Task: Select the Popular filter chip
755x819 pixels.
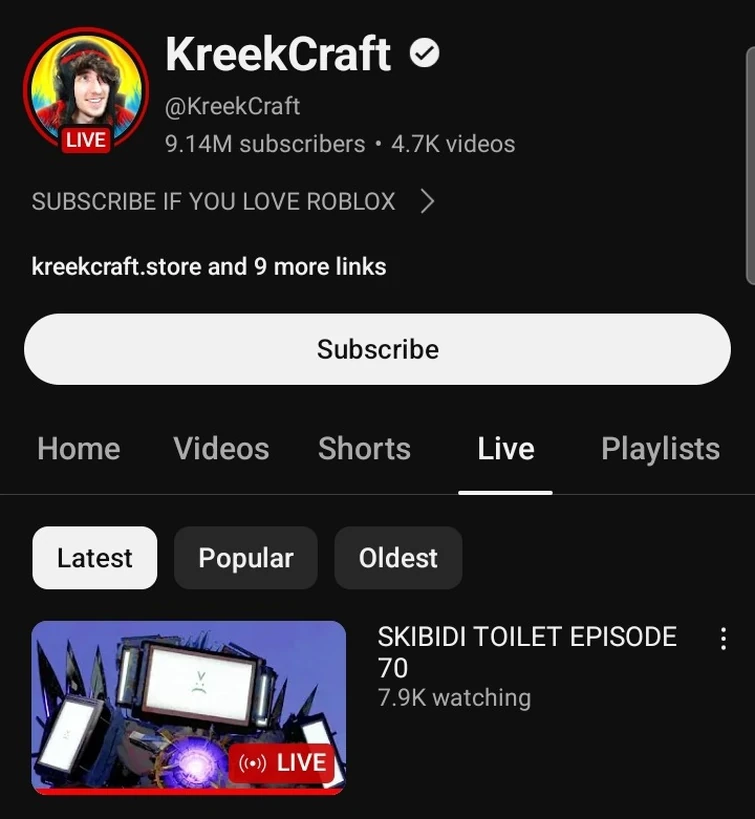Action: [245, 558]
